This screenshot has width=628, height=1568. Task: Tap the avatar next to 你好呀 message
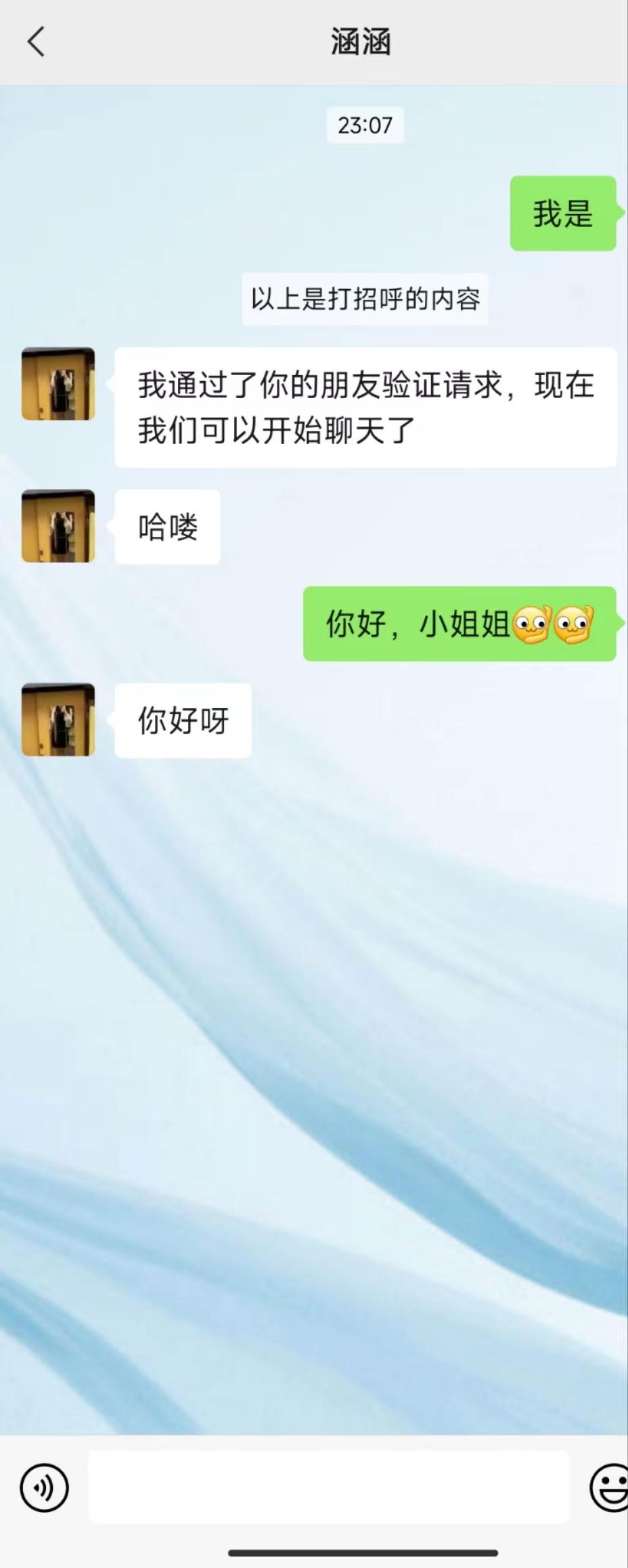58,721
